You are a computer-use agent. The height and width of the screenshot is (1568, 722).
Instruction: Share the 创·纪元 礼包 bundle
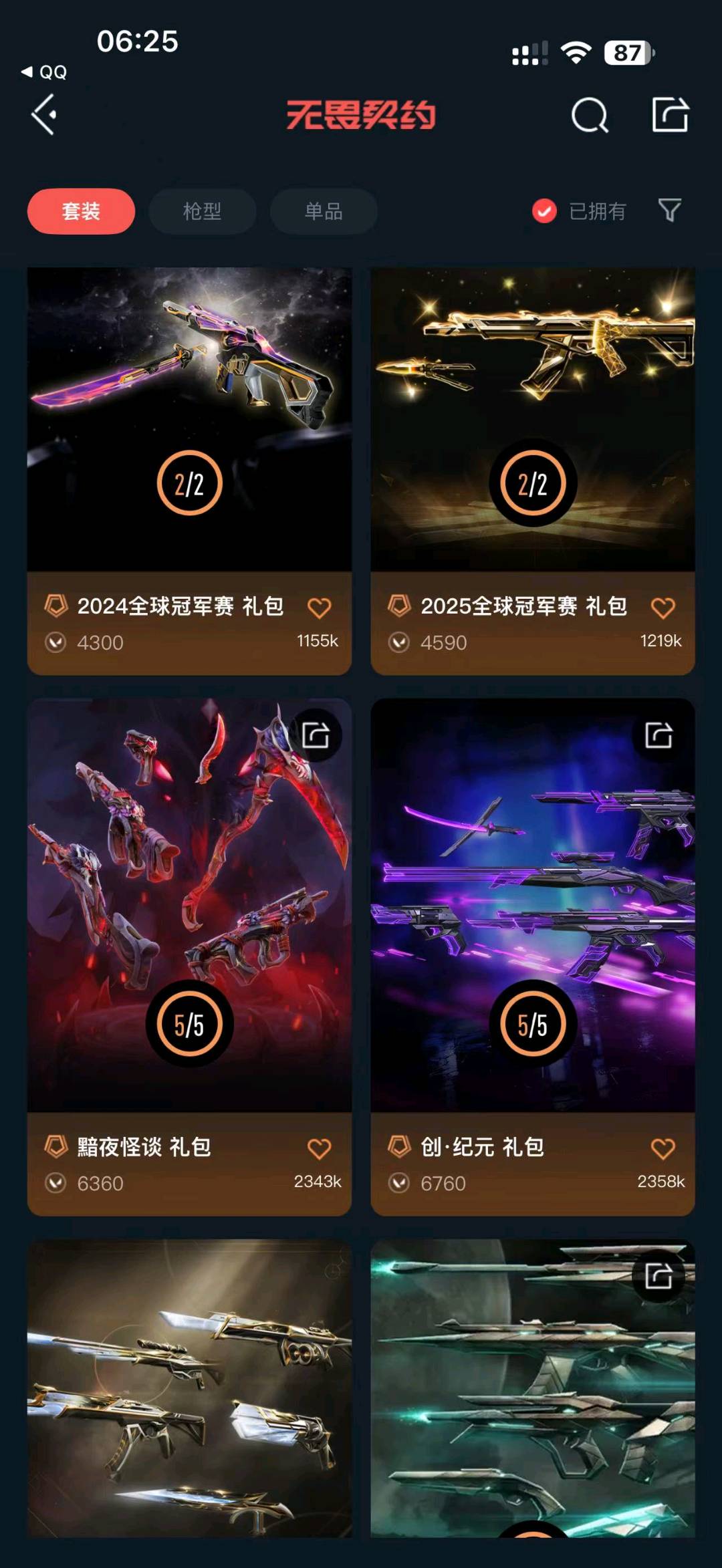coord(658,735)
